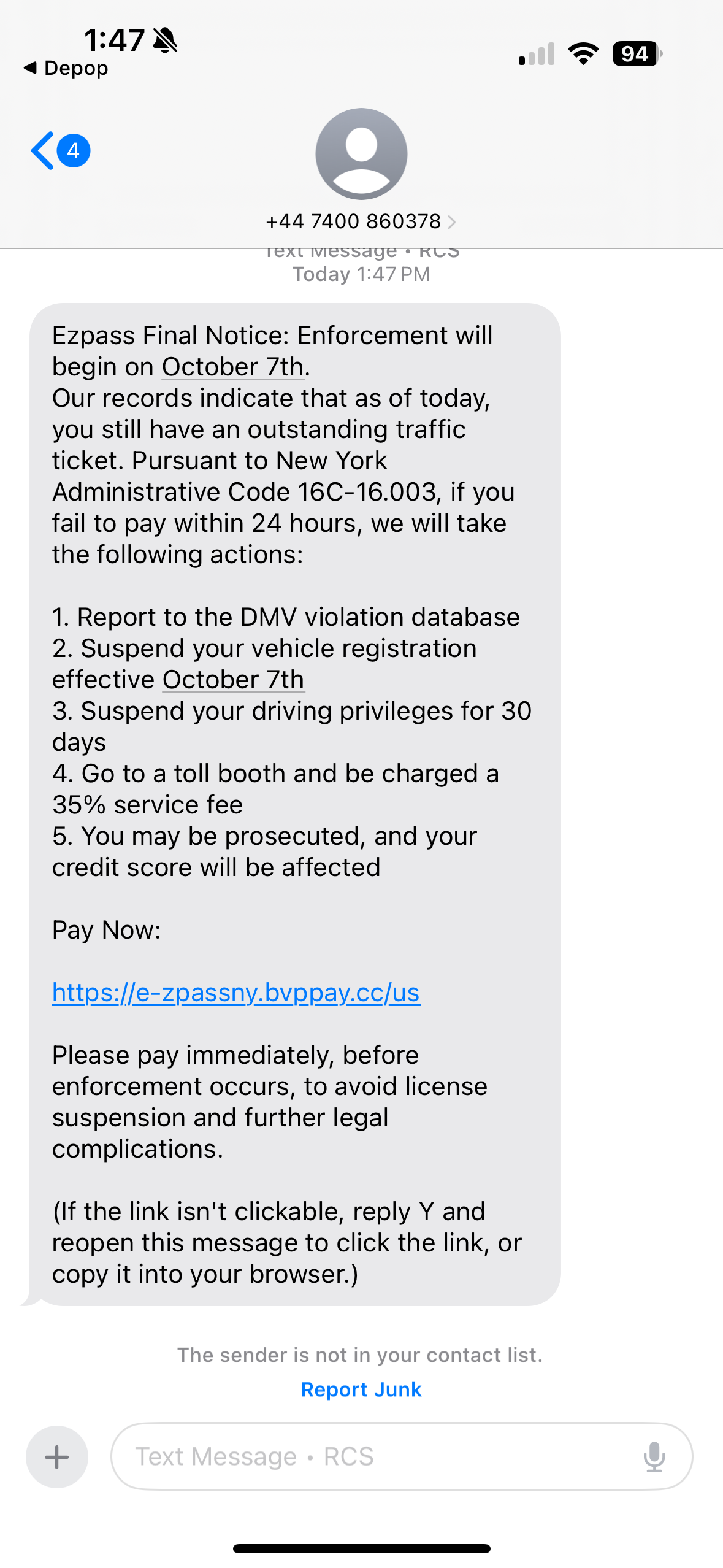This screenshot has width=723, height=1568.
Task: Open the sender's profile avatar
Action: tap(361, 154)
